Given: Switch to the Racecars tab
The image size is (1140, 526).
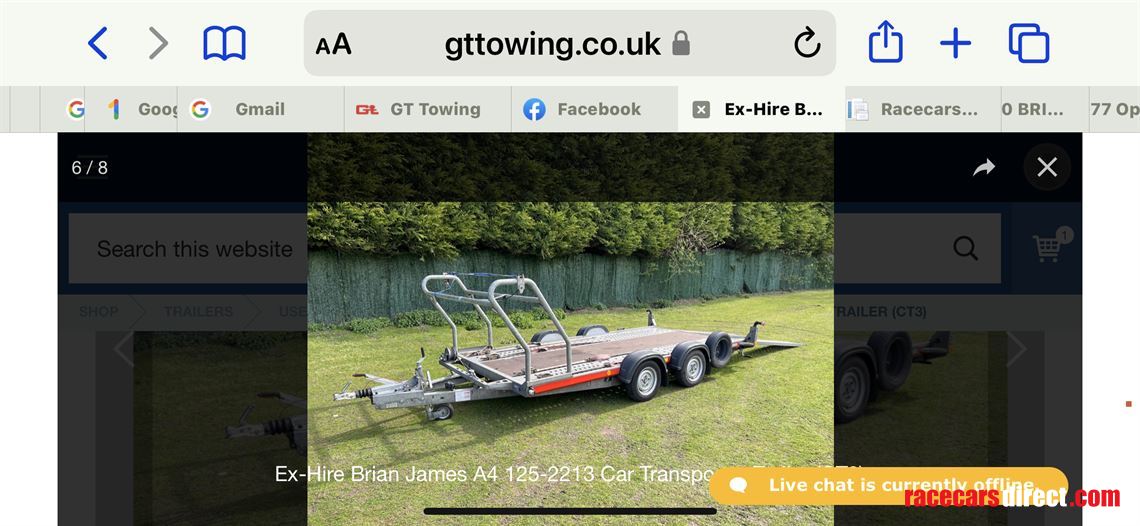Looking at the screenshot, I should (928, 109).
